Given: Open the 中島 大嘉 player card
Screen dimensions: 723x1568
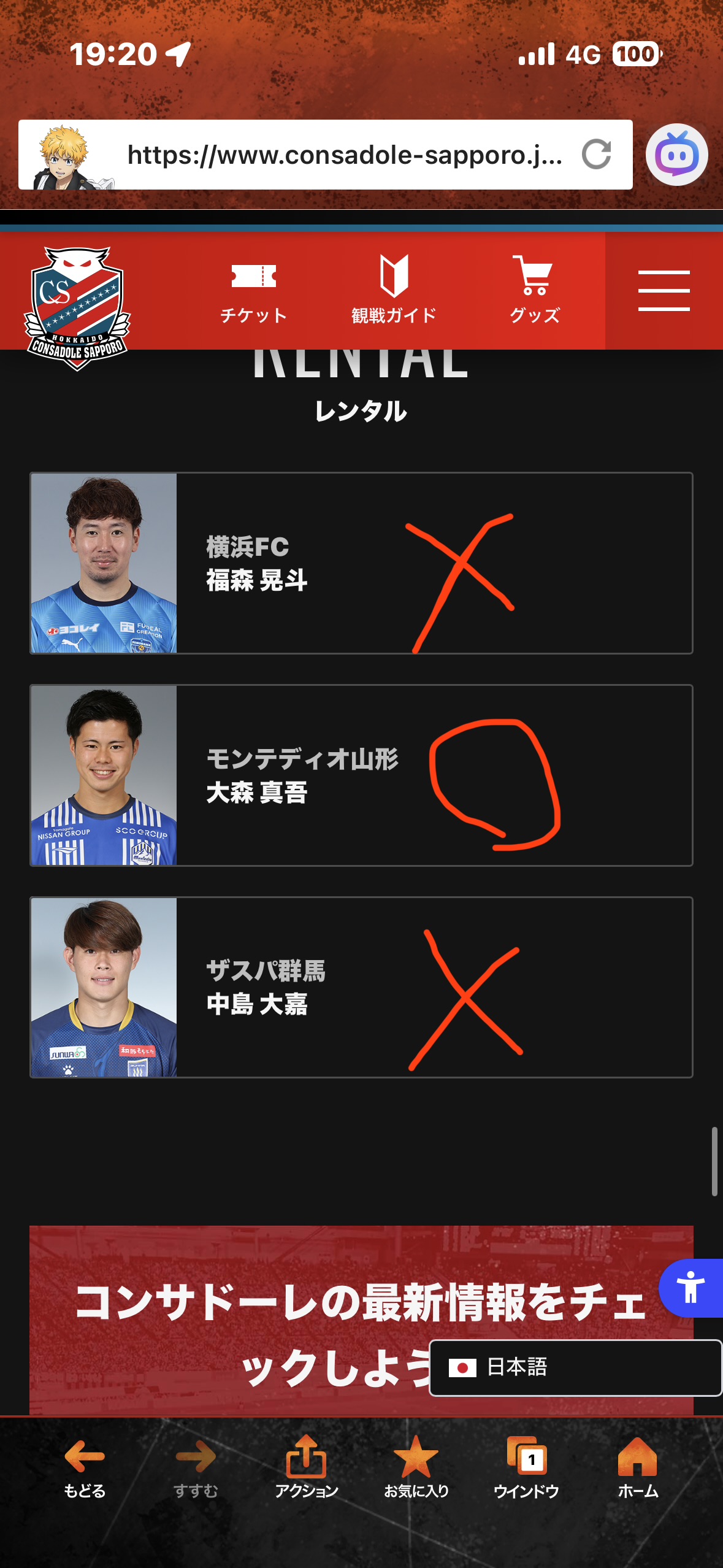Looking at the screenshot, I should [x=361, y=988].
